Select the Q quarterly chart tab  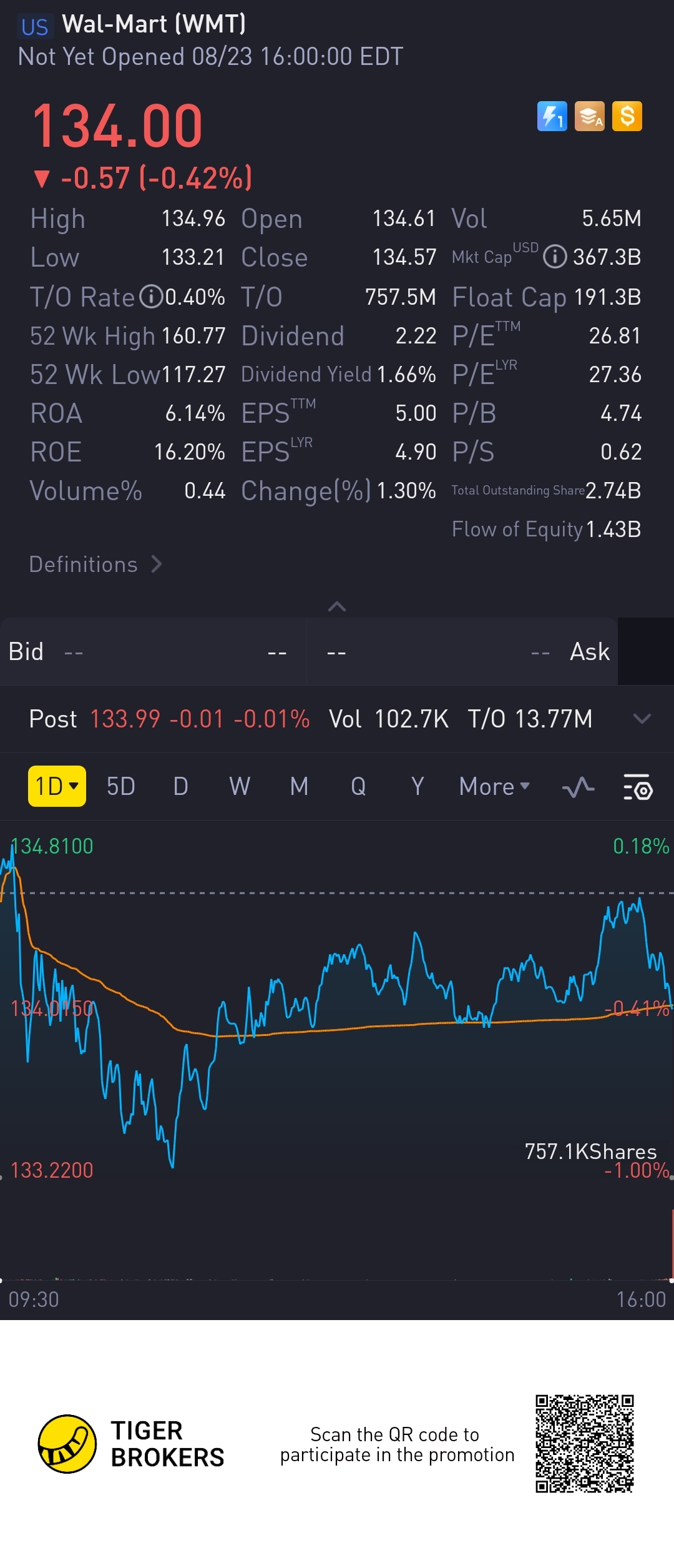tap(358, 786)
